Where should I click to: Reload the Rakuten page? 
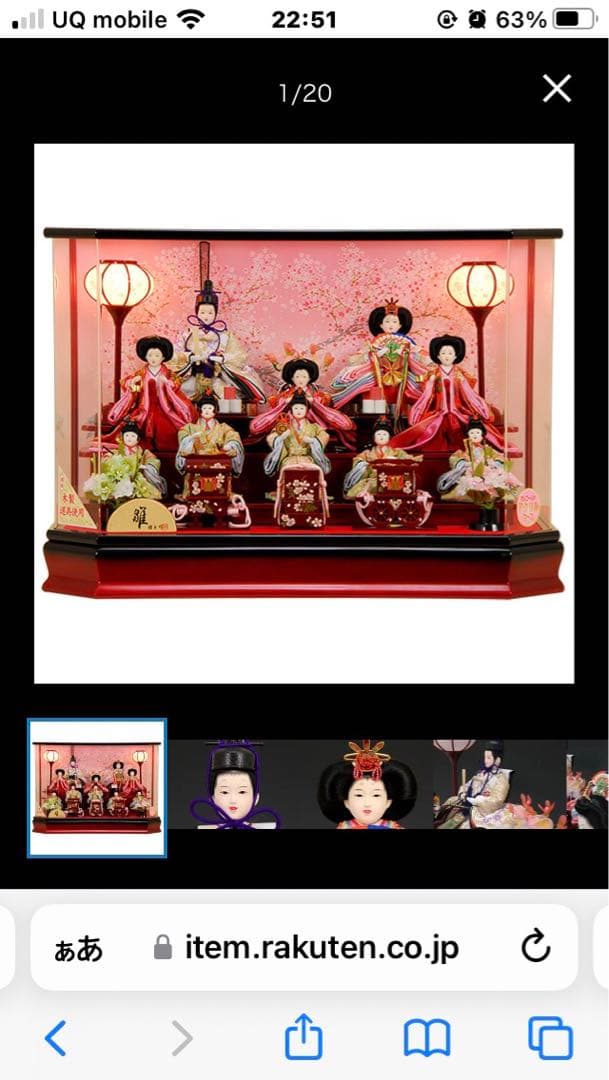click(536, 947)
